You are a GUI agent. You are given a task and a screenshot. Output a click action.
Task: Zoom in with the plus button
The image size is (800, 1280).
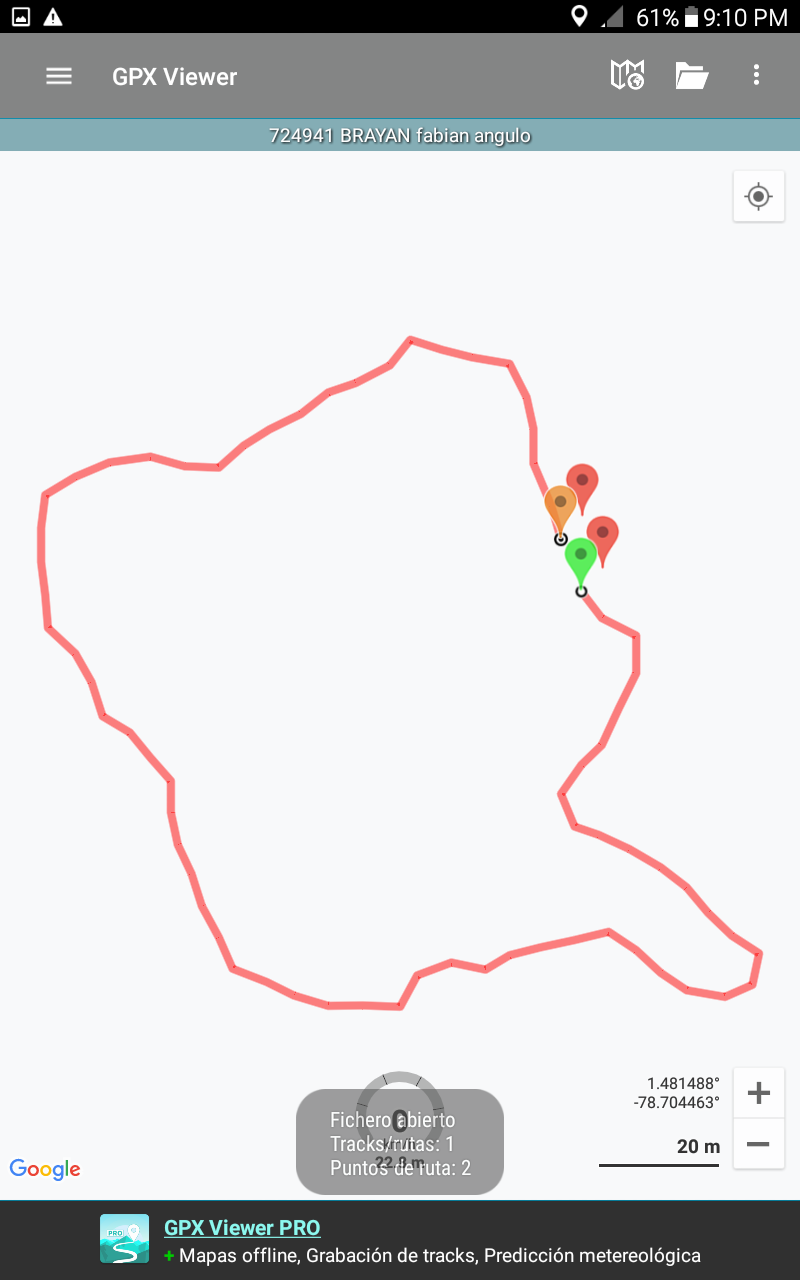(x=758, y=1093)
